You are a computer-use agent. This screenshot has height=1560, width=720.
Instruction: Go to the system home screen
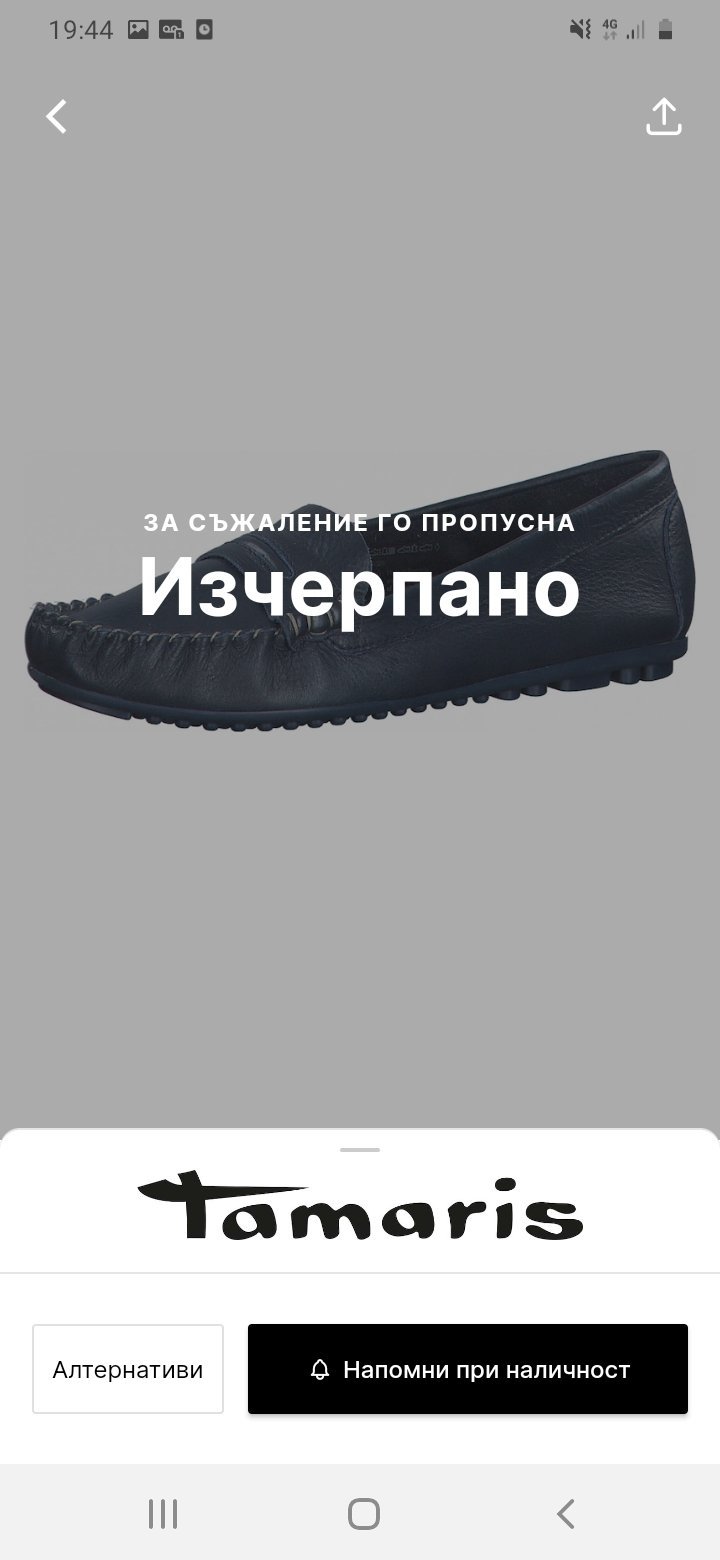pos(364,1513)
